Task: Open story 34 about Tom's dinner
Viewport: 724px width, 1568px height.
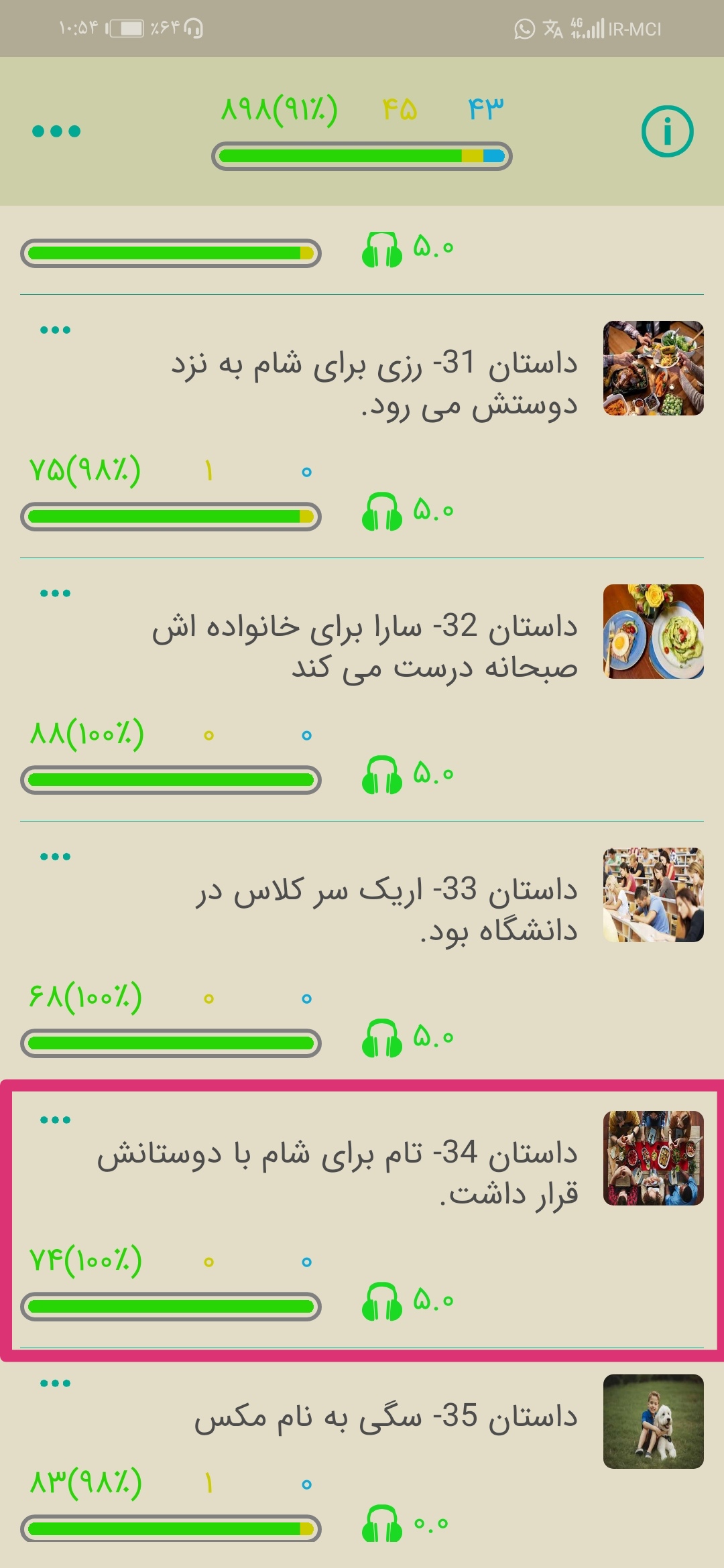Action: (338, 1173)
